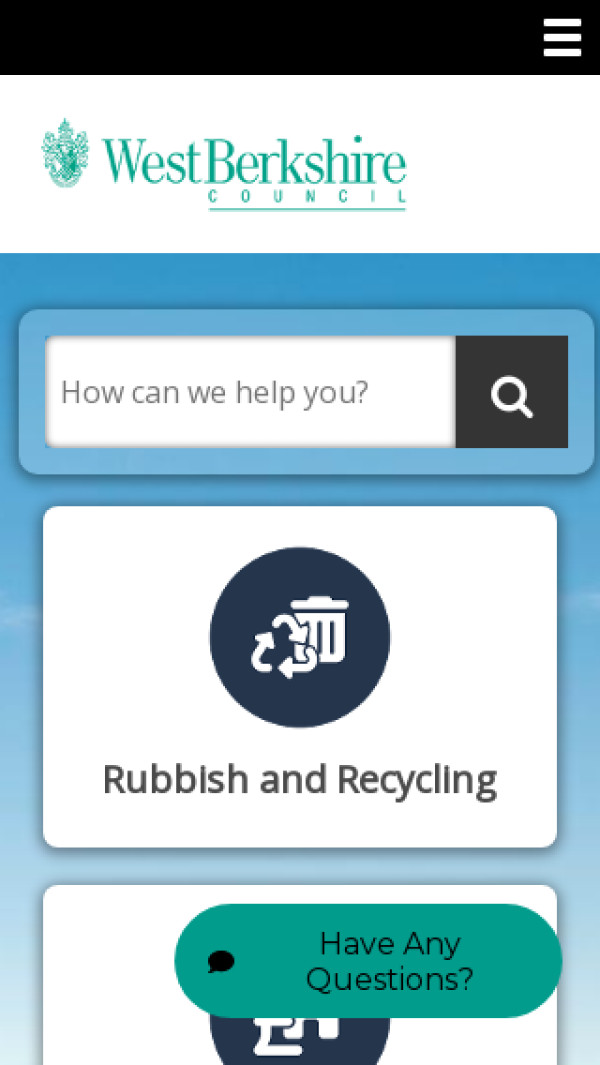The width and height of the screenshot is (600, 1065).
Task: Focus the 'How can we help you?' search field
Action: click(250, 392)
